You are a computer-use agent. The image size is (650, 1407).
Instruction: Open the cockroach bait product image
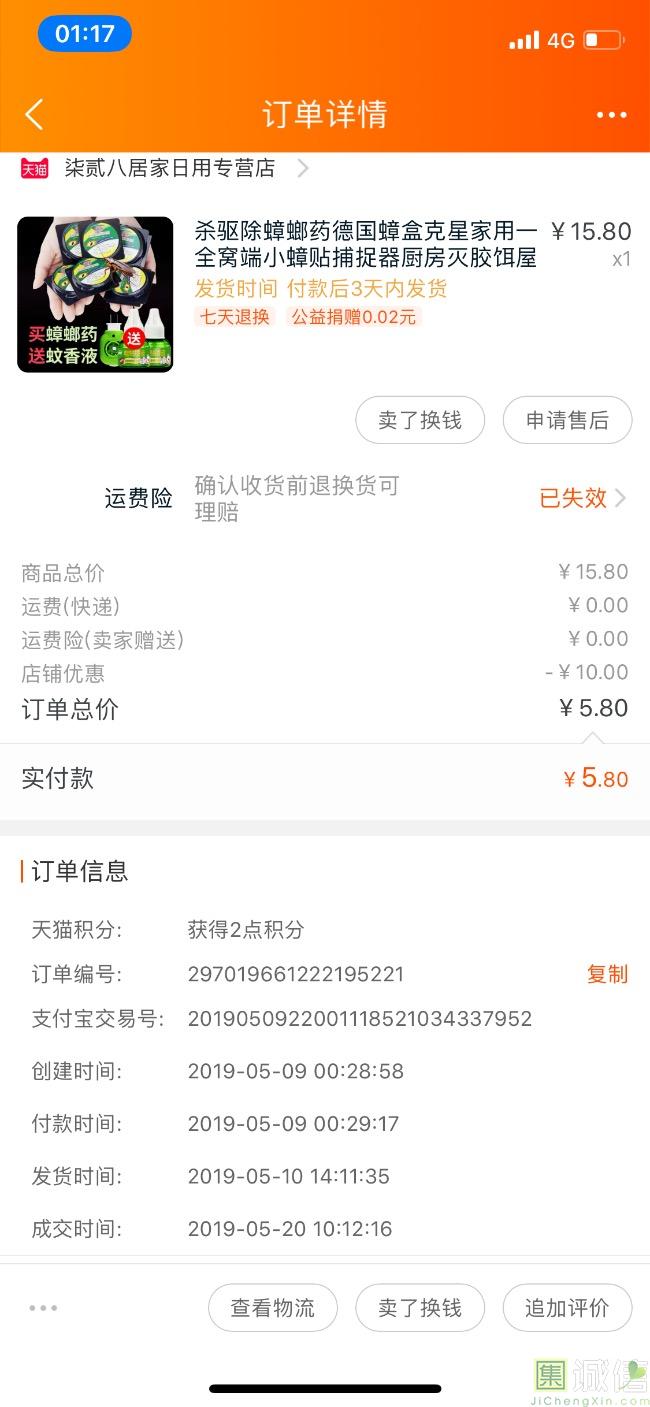95,295
